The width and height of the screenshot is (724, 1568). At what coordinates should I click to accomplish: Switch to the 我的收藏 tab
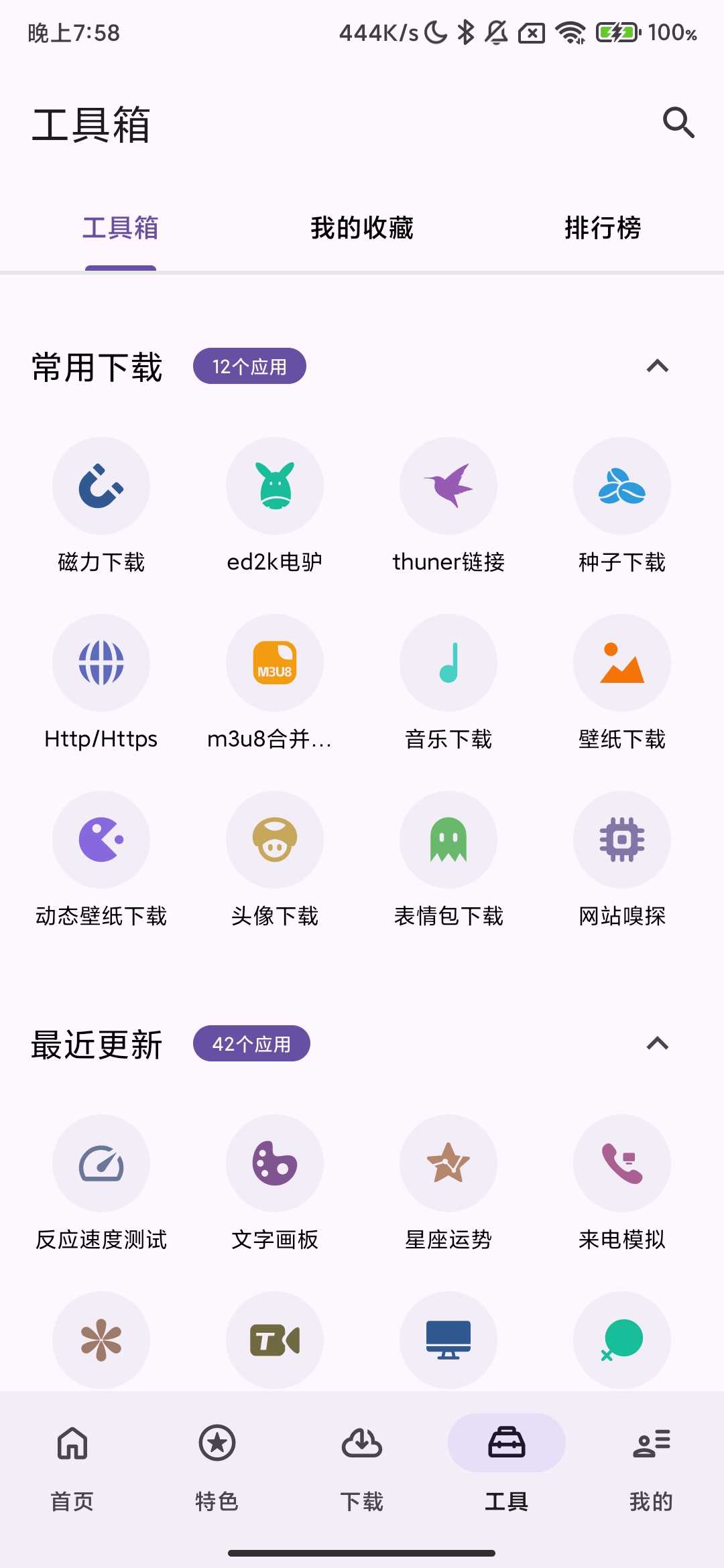tap(361, 228)
